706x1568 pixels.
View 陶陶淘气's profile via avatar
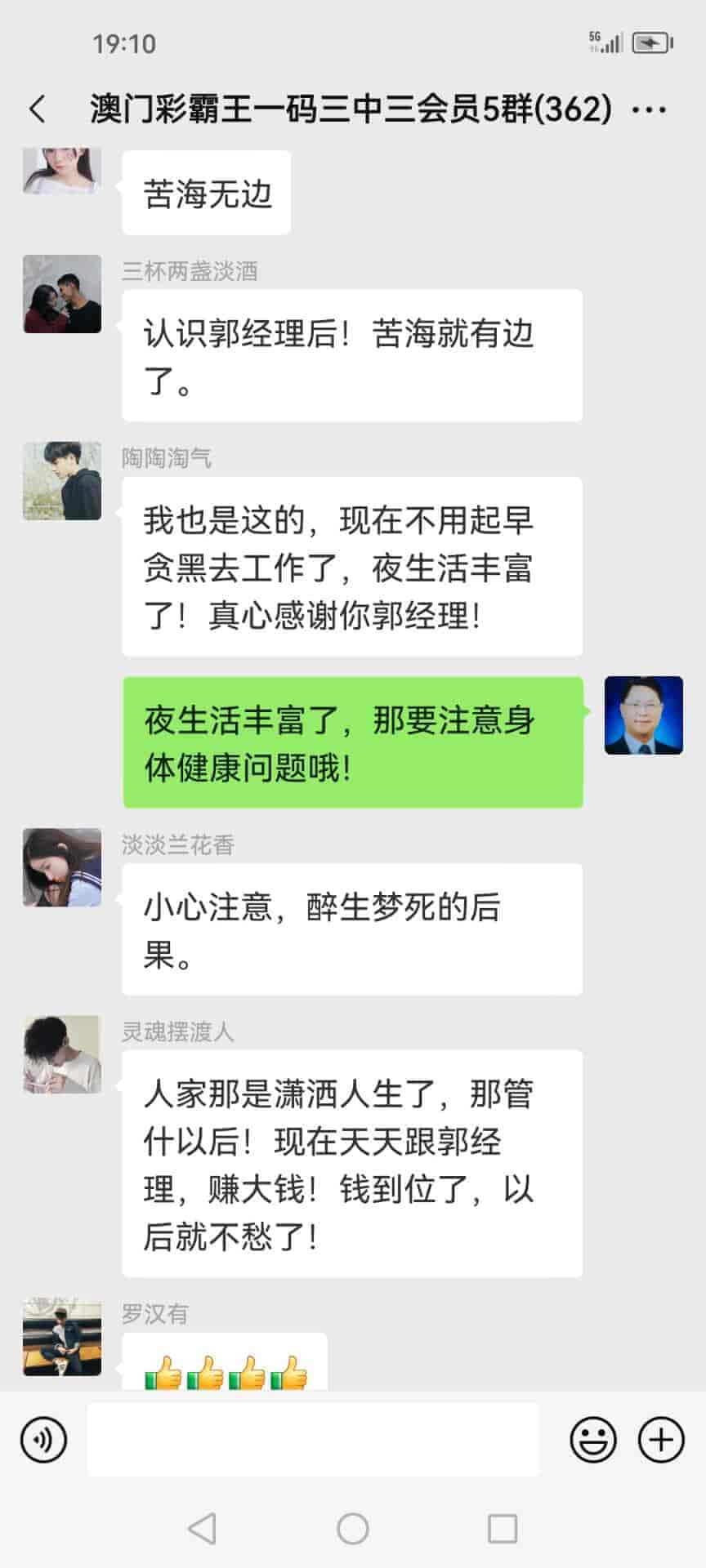point(62,481)
